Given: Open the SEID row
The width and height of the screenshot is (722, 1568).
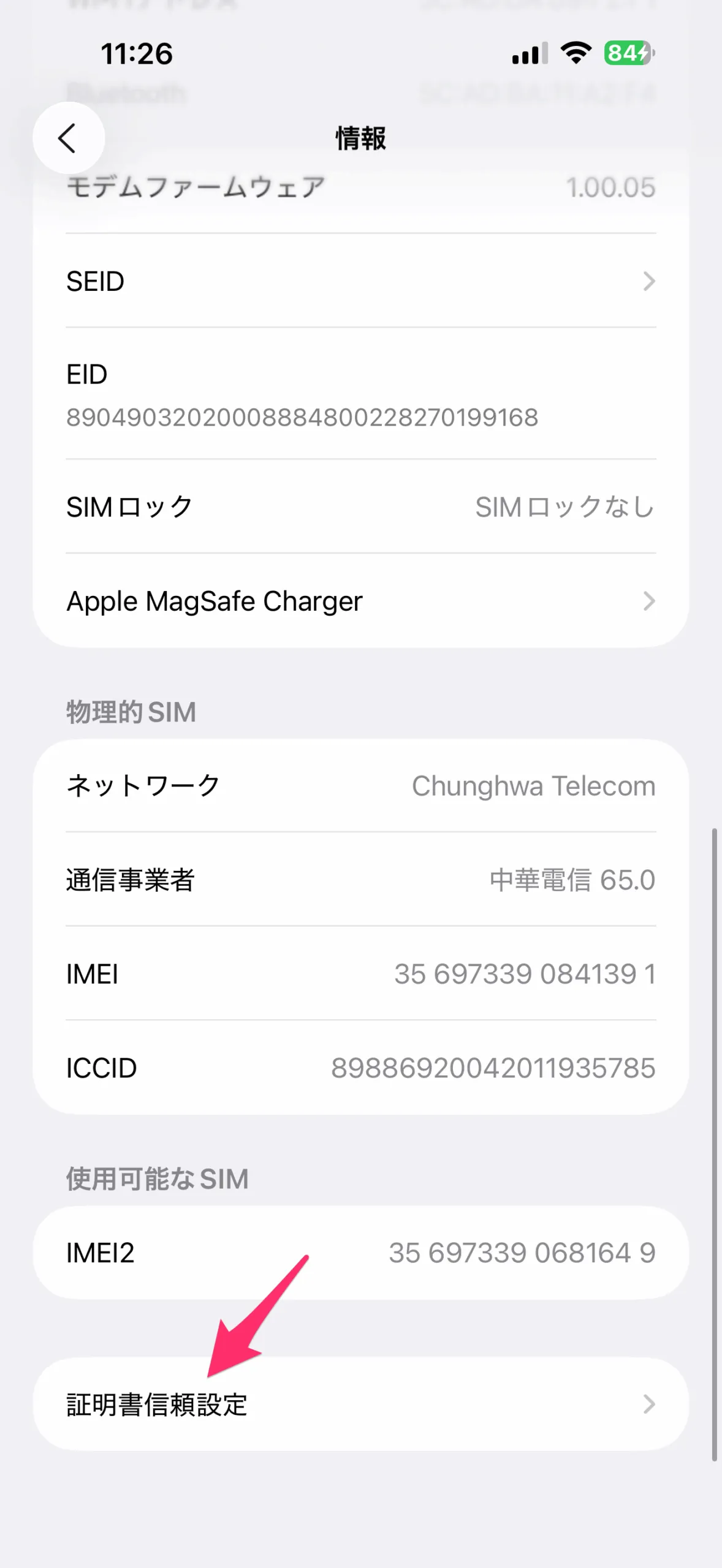Looking at the screenshot, I should coord(361,281).
